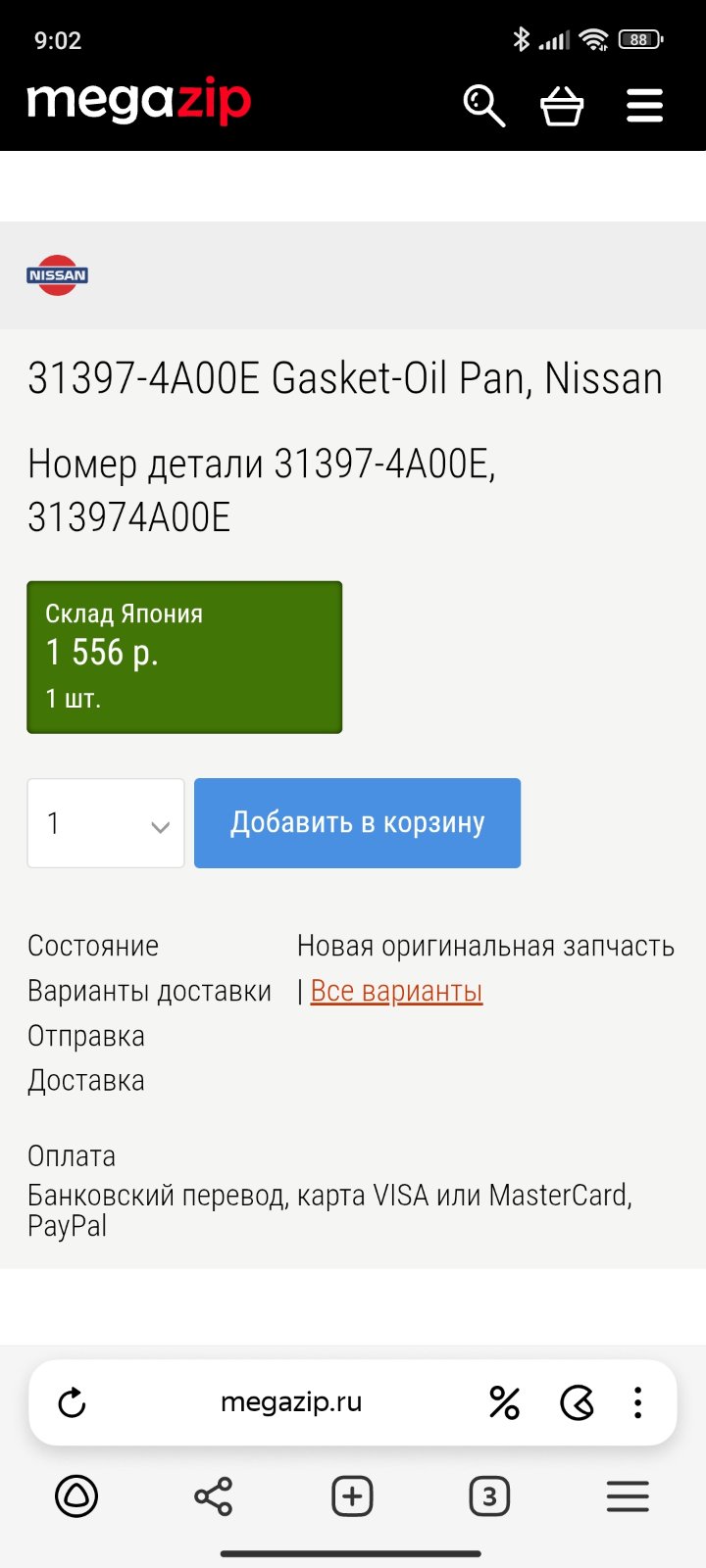Select the Склад Япония price option
The width and height of the screenshot is (706, 1568).
click(184, 657)
